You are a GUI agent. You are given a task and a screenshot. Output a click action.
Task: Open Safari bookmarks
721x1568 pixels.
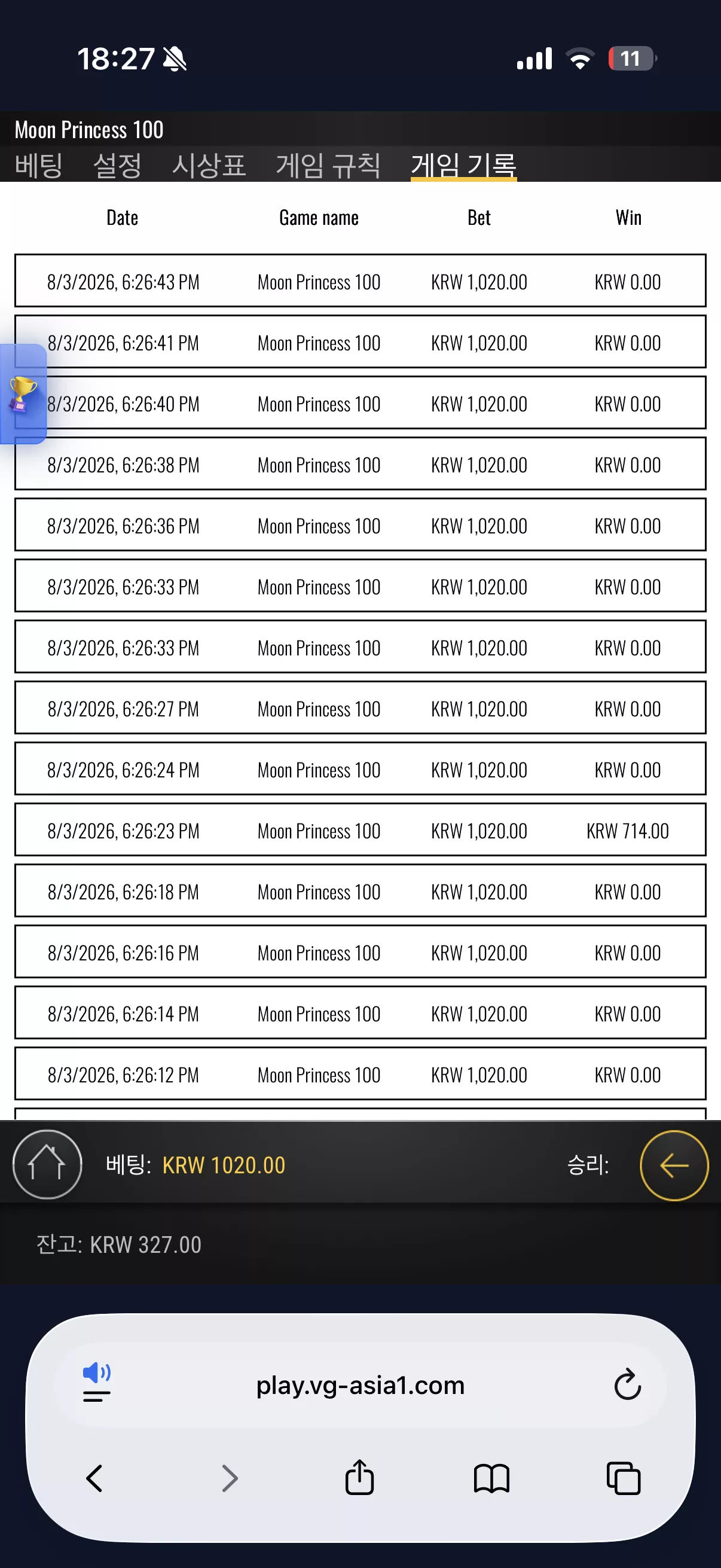pyautogui.click(x=491, y=1478)
